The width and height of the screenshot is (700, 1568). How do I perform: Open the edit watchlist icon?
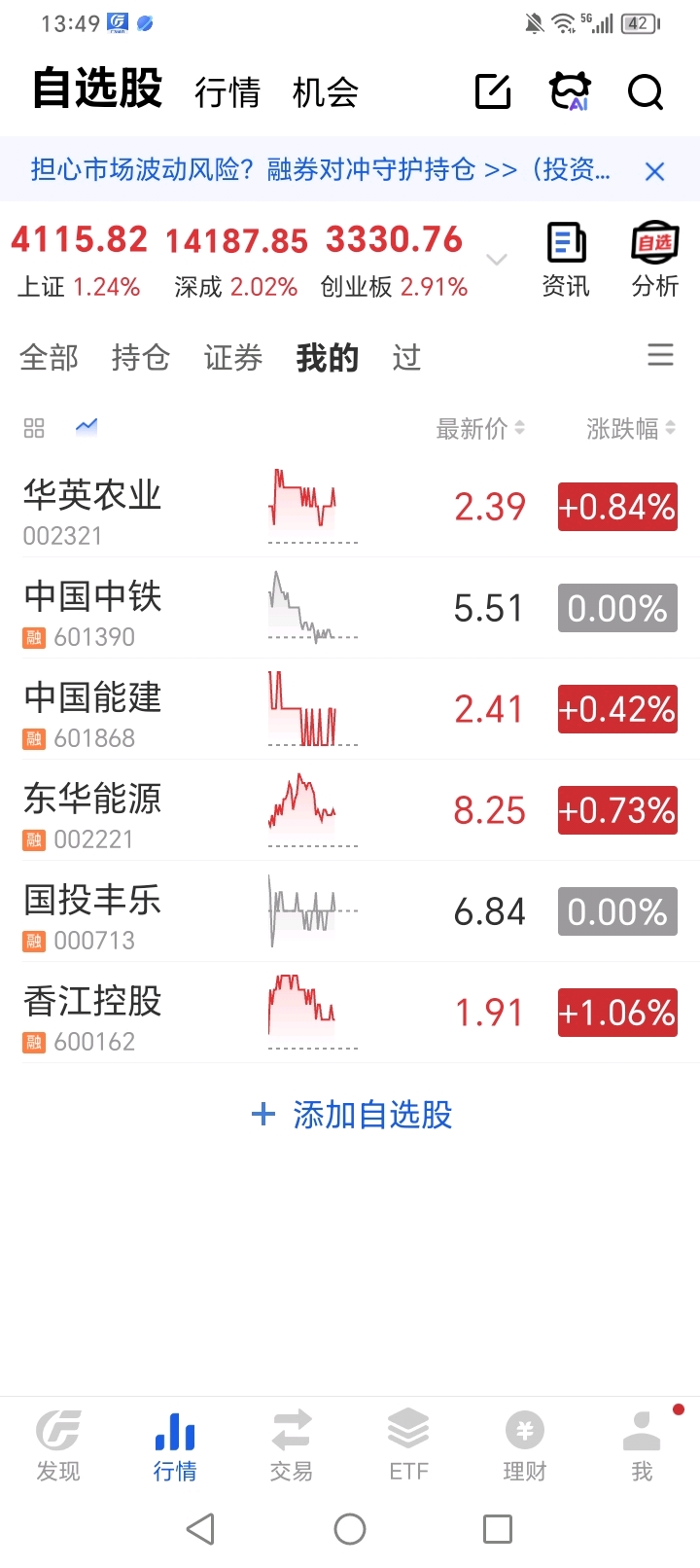pos(493,92)
